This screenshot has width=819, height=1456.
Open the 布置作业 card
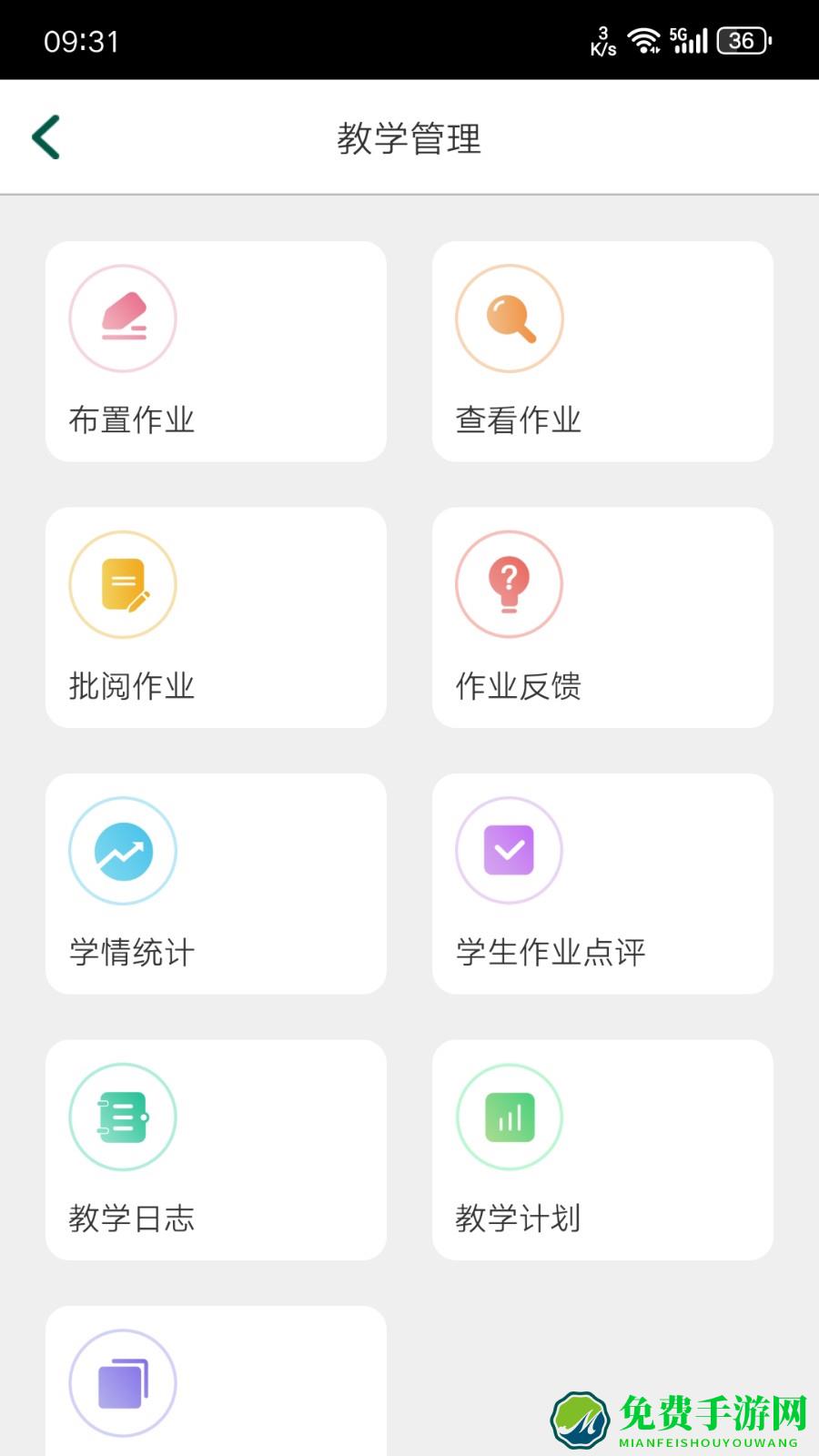coord(215,351)
